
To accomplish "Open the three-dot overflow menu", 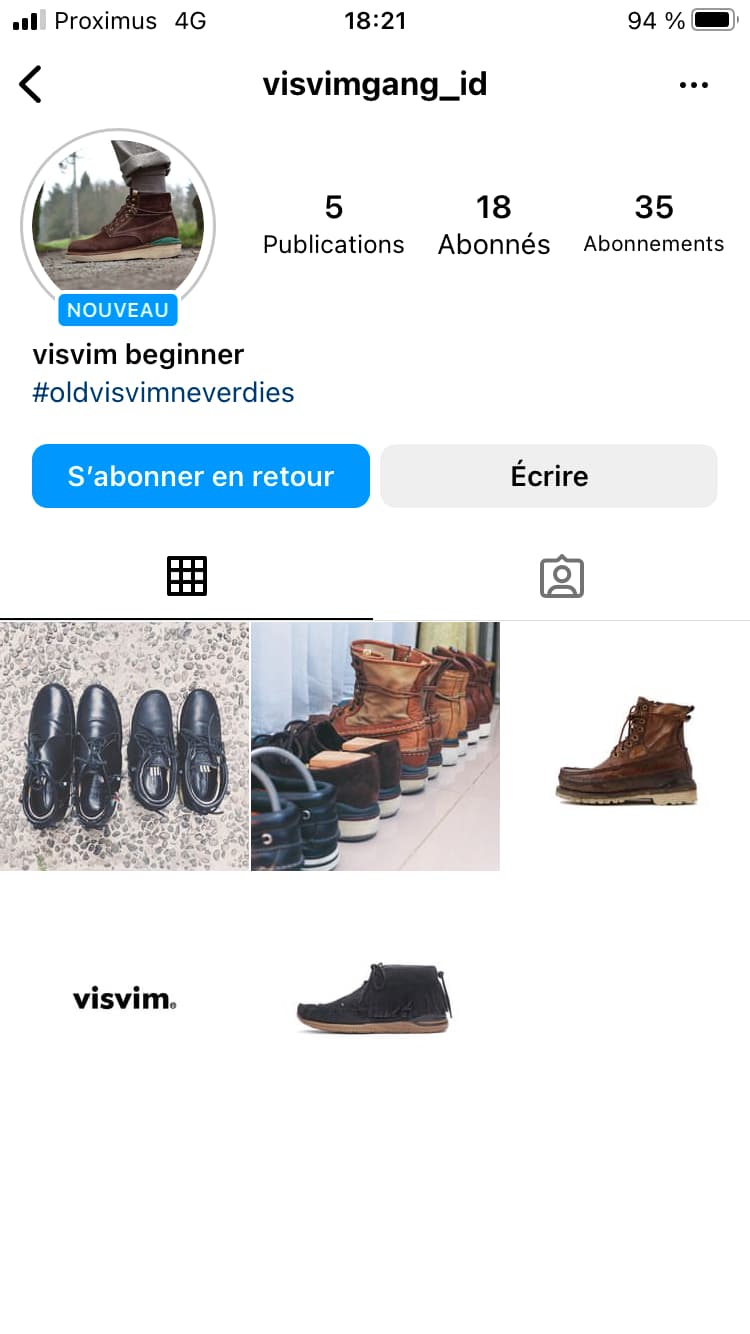I will pyautogui.click(x=693, y=85).
